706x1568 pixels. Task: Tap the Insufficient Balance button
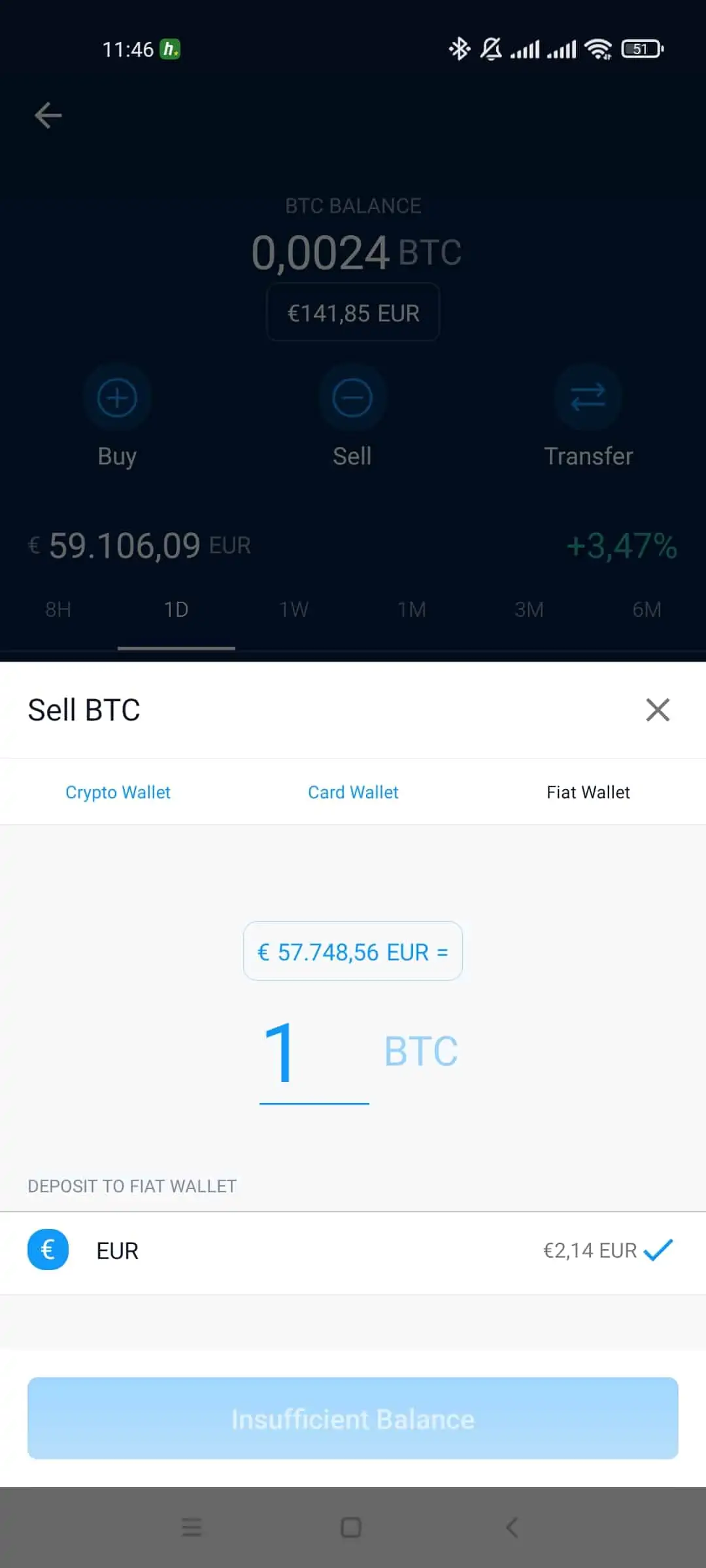click(x=353, y=1419)
